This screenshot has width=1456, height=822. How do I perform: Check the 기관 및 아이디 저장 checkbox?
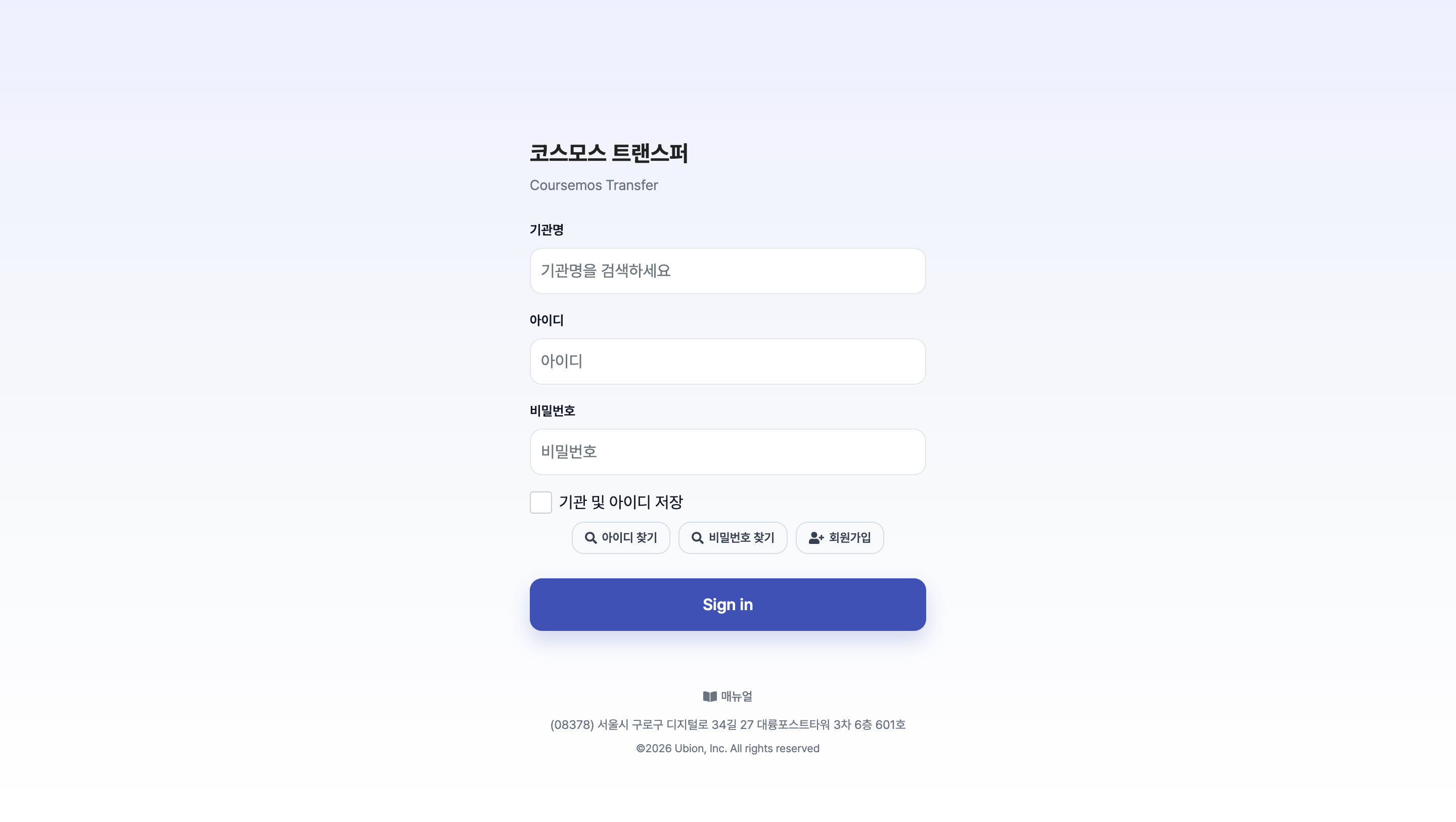pos(540,502)
